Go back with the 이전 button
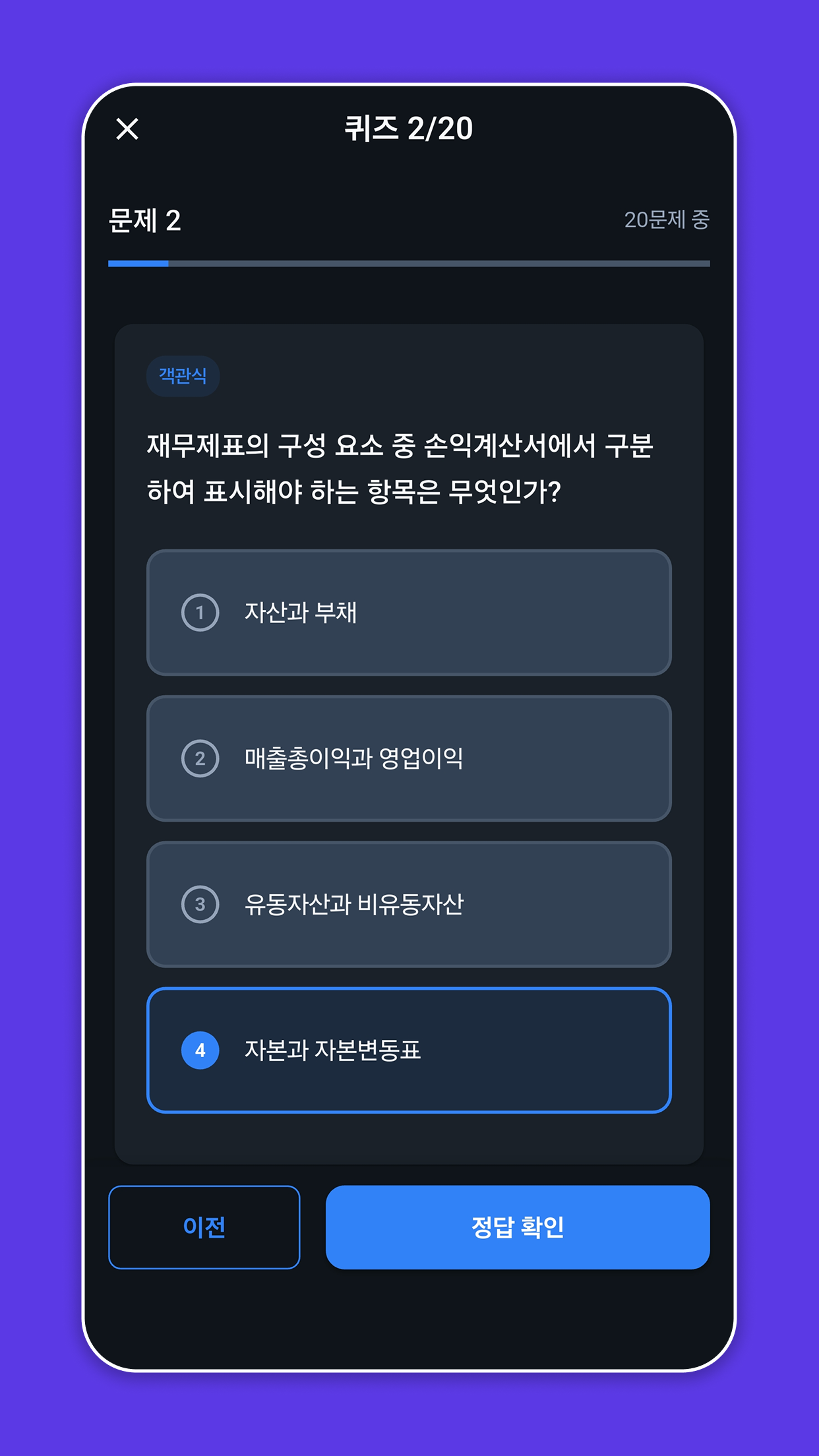Image resolution: width=819 pixels, height=1456 pixels. click(x=204, y=1227)
